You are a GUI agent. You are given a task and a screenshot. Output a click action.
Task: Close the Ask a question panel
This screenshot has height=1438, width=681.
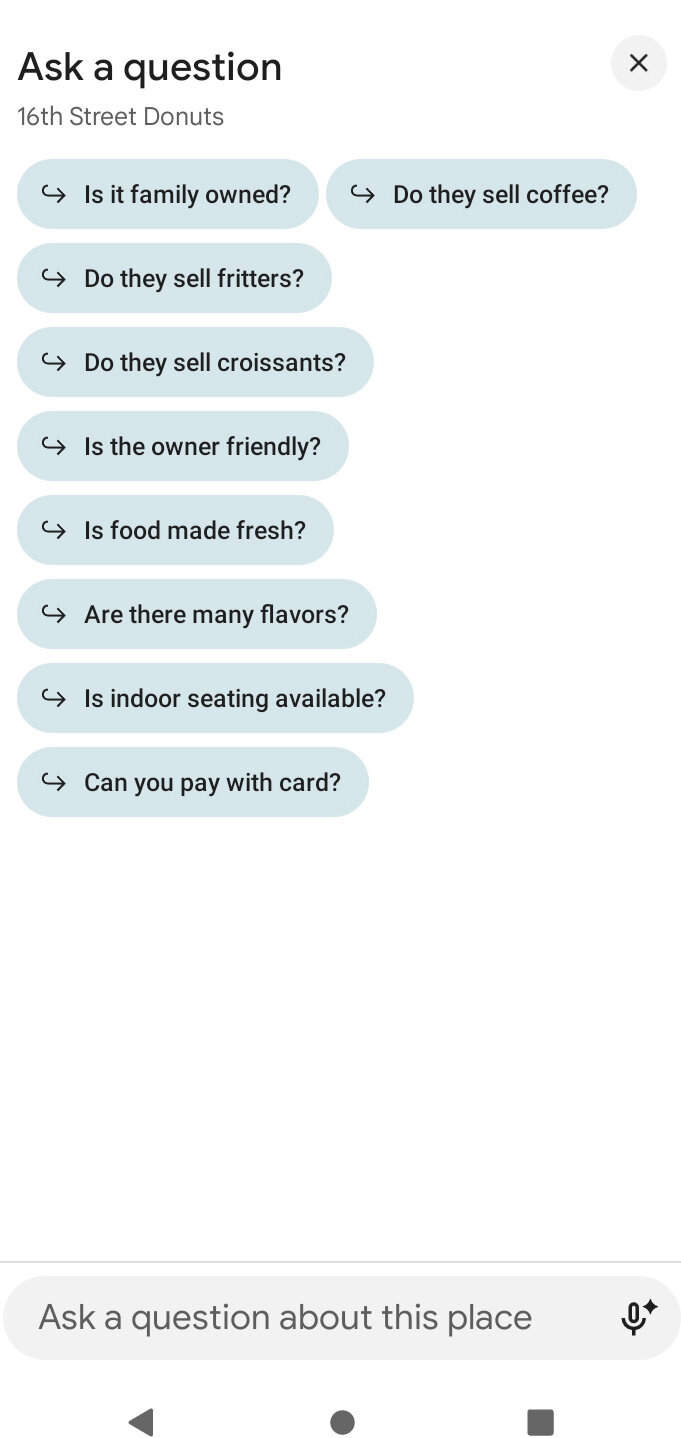638,64
